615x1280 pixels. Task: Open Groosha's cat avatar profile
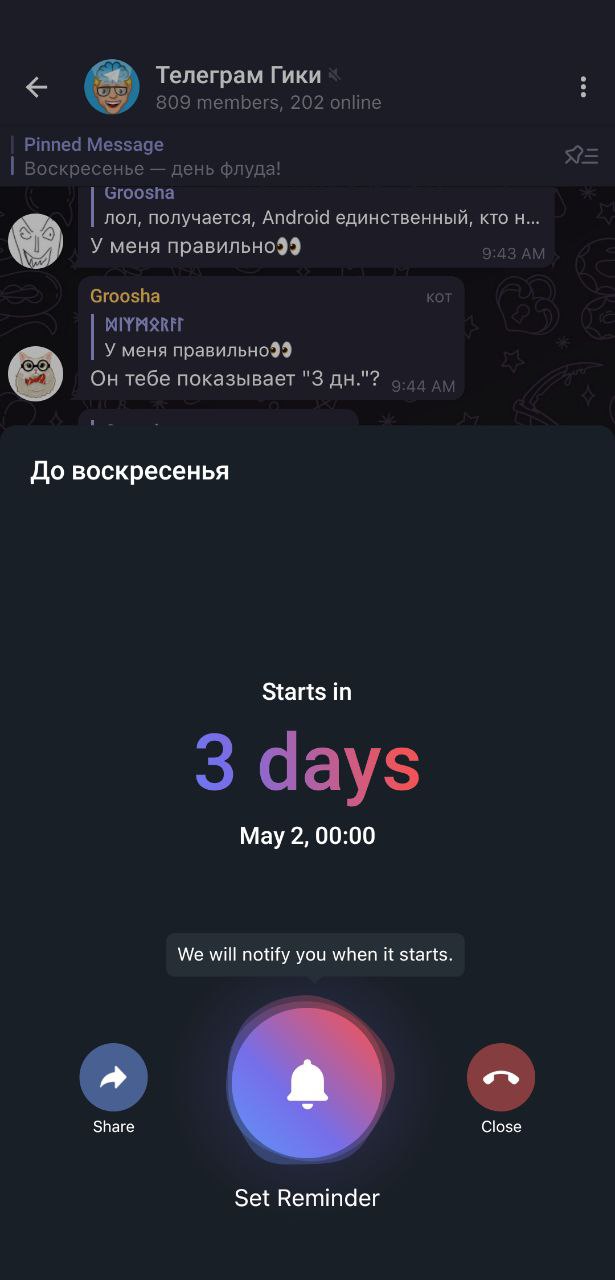click(35, 373)
